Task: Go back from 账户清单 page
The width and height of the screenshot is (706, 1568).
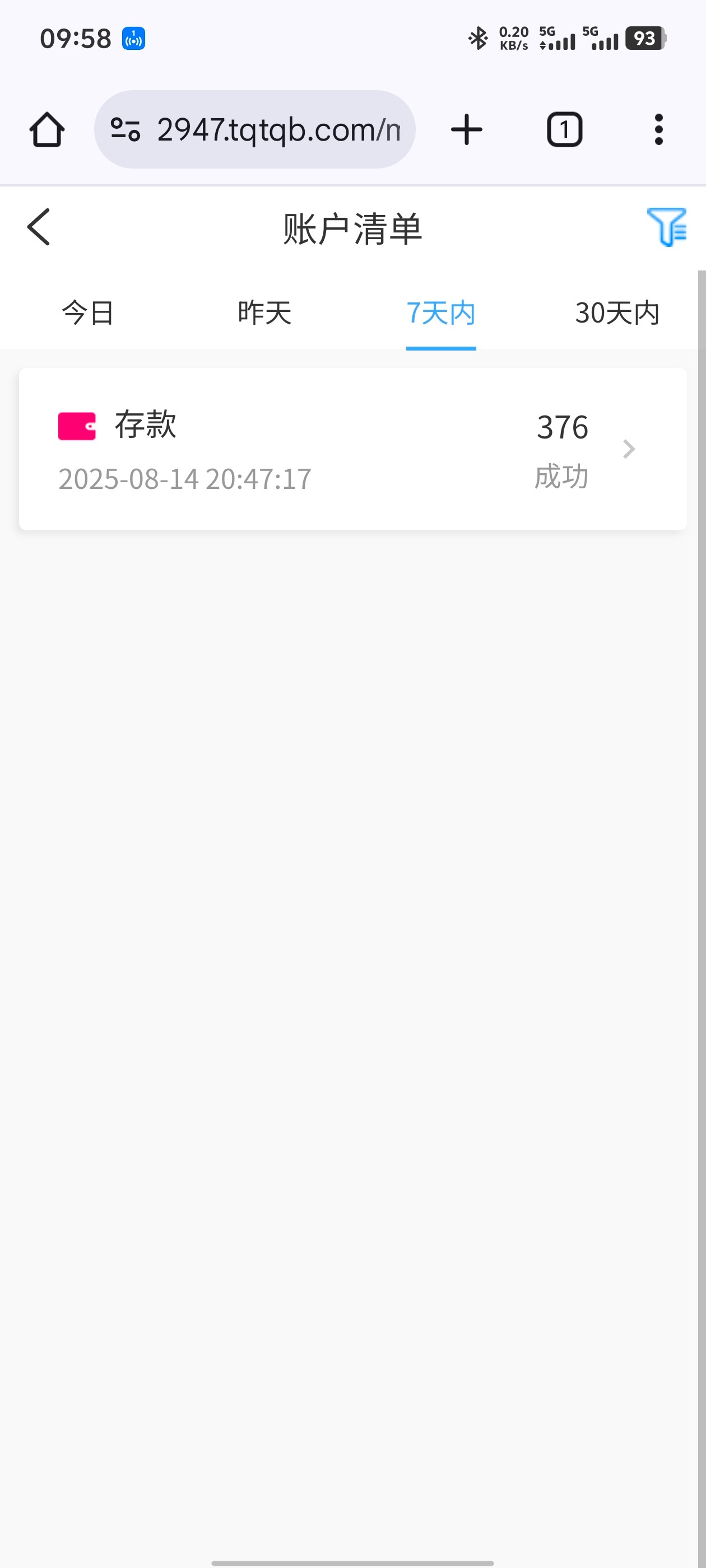Action: point(39,227)
